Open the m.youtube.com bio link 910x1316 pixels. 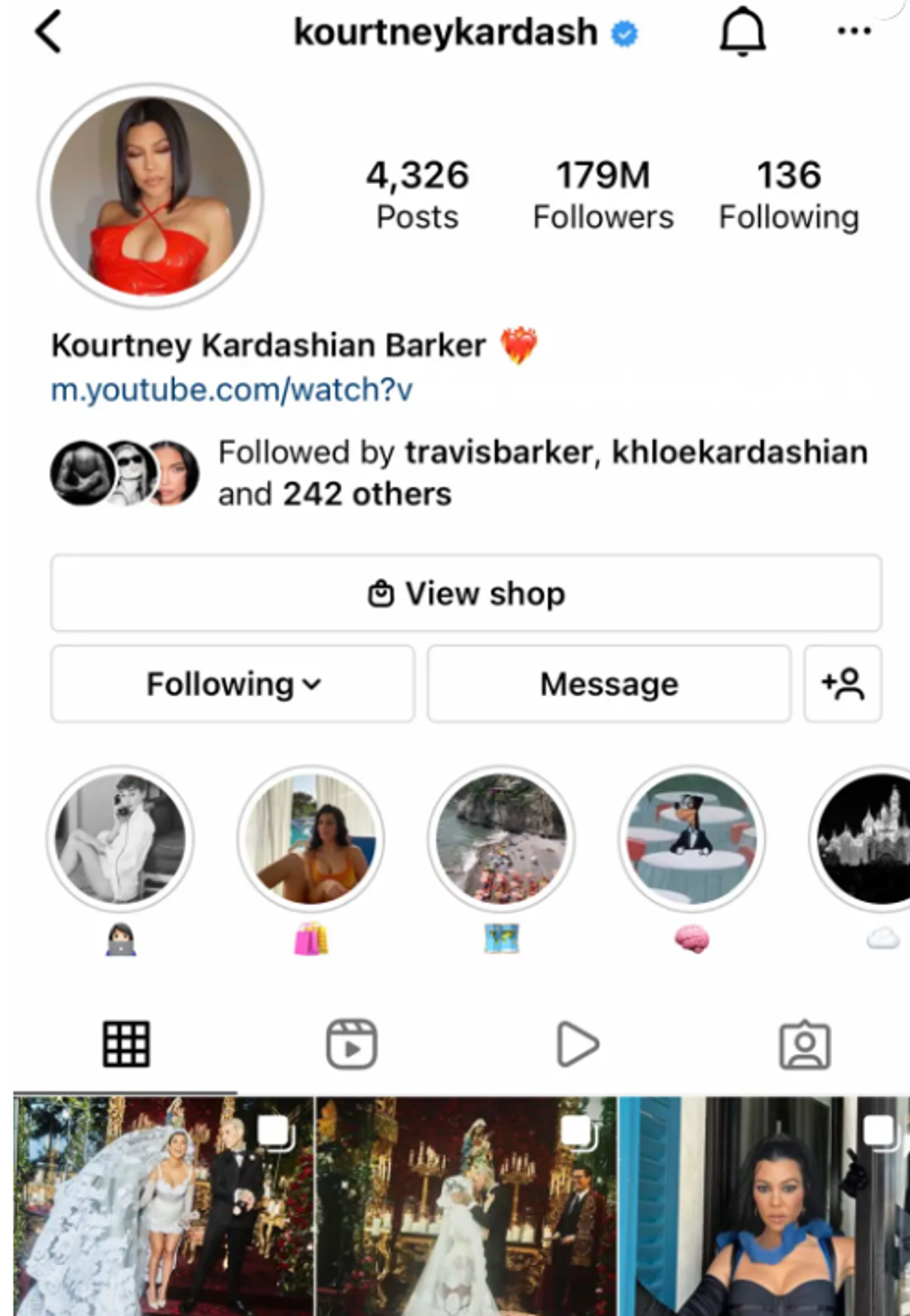pyautogui.click(x=231, y=390)
